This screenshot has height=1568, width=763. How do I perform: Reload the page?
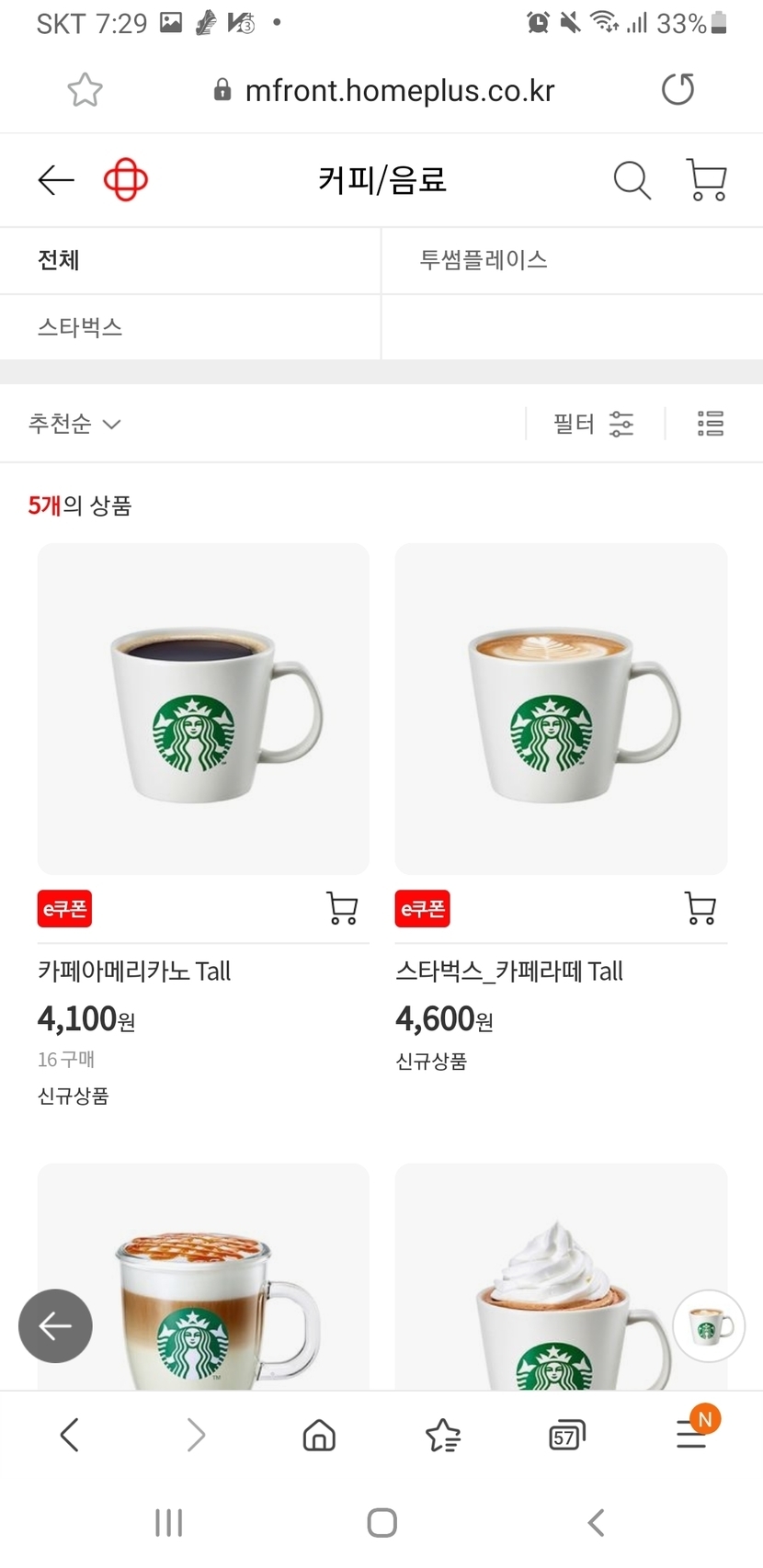point(678,90)
